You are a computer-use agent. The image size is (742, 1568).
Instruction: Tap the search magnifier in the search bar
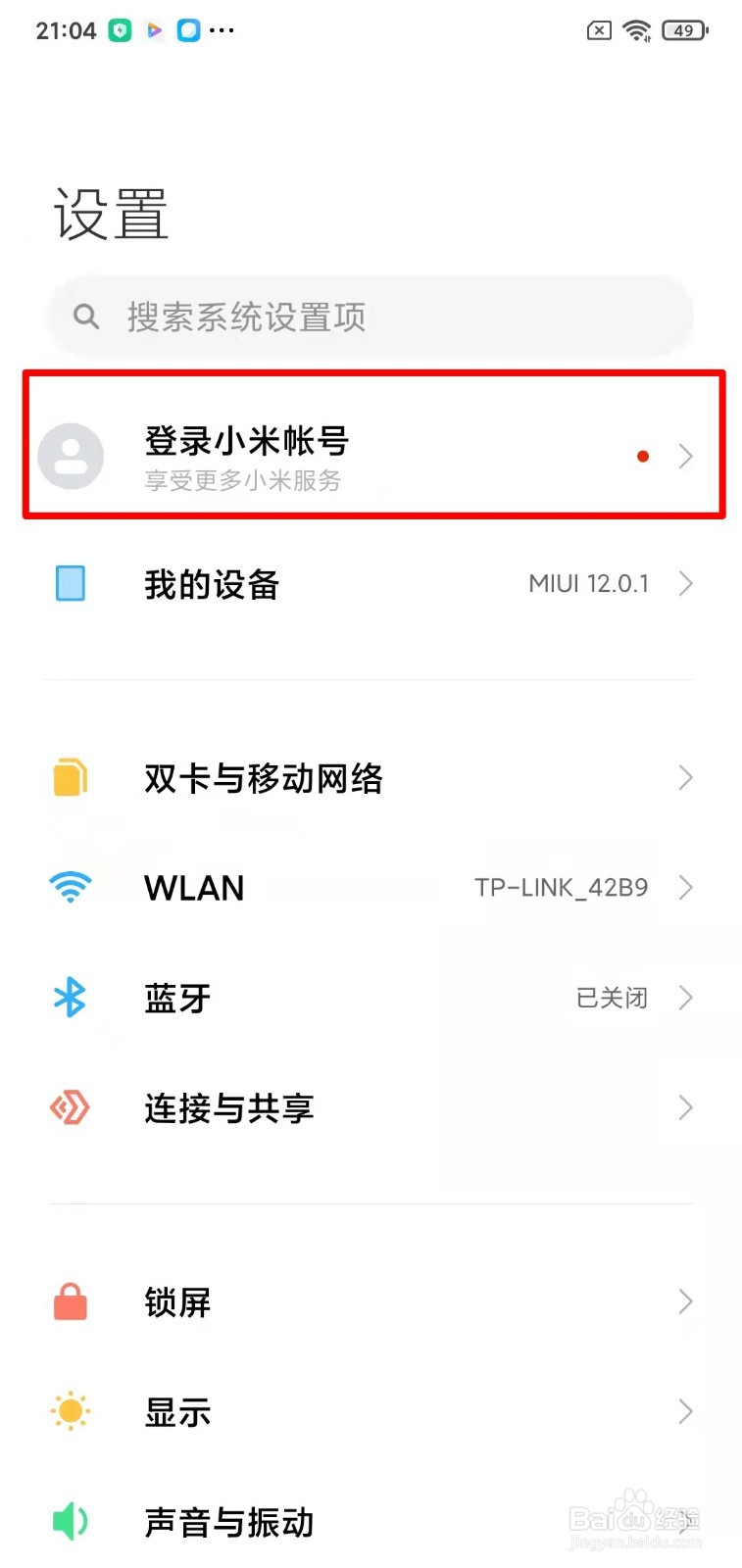coord(85,316)
